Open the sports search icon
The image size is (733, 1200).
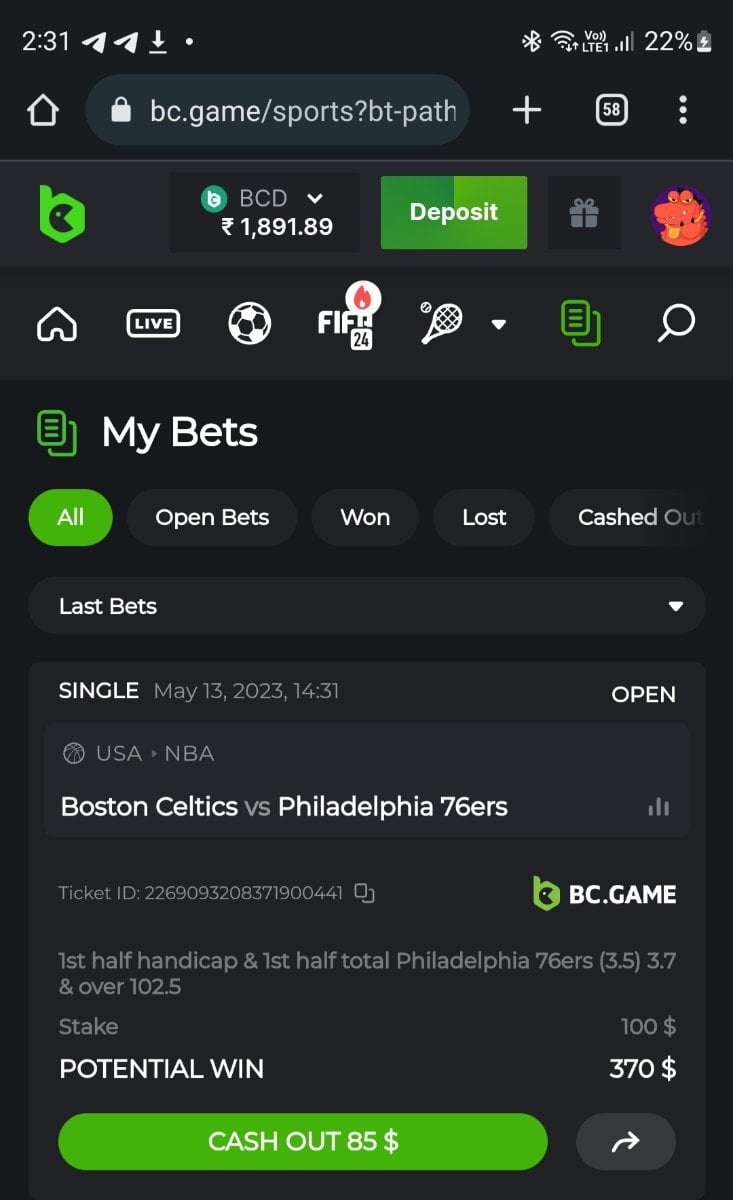676,323
